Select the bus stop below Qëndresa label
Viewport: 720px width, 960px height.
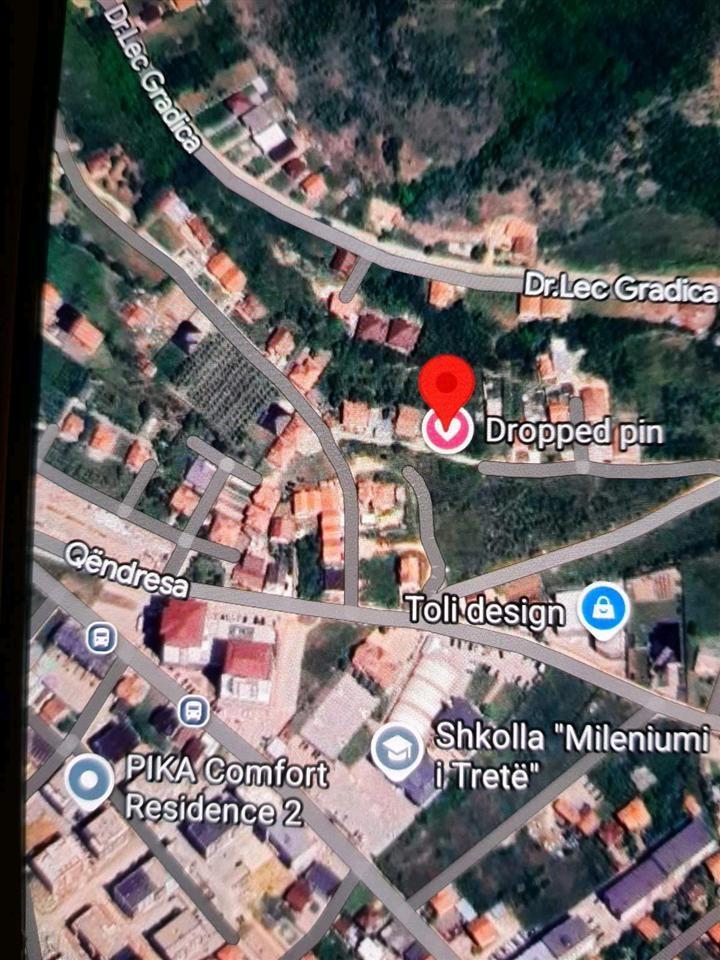click(x=101, y=637)
